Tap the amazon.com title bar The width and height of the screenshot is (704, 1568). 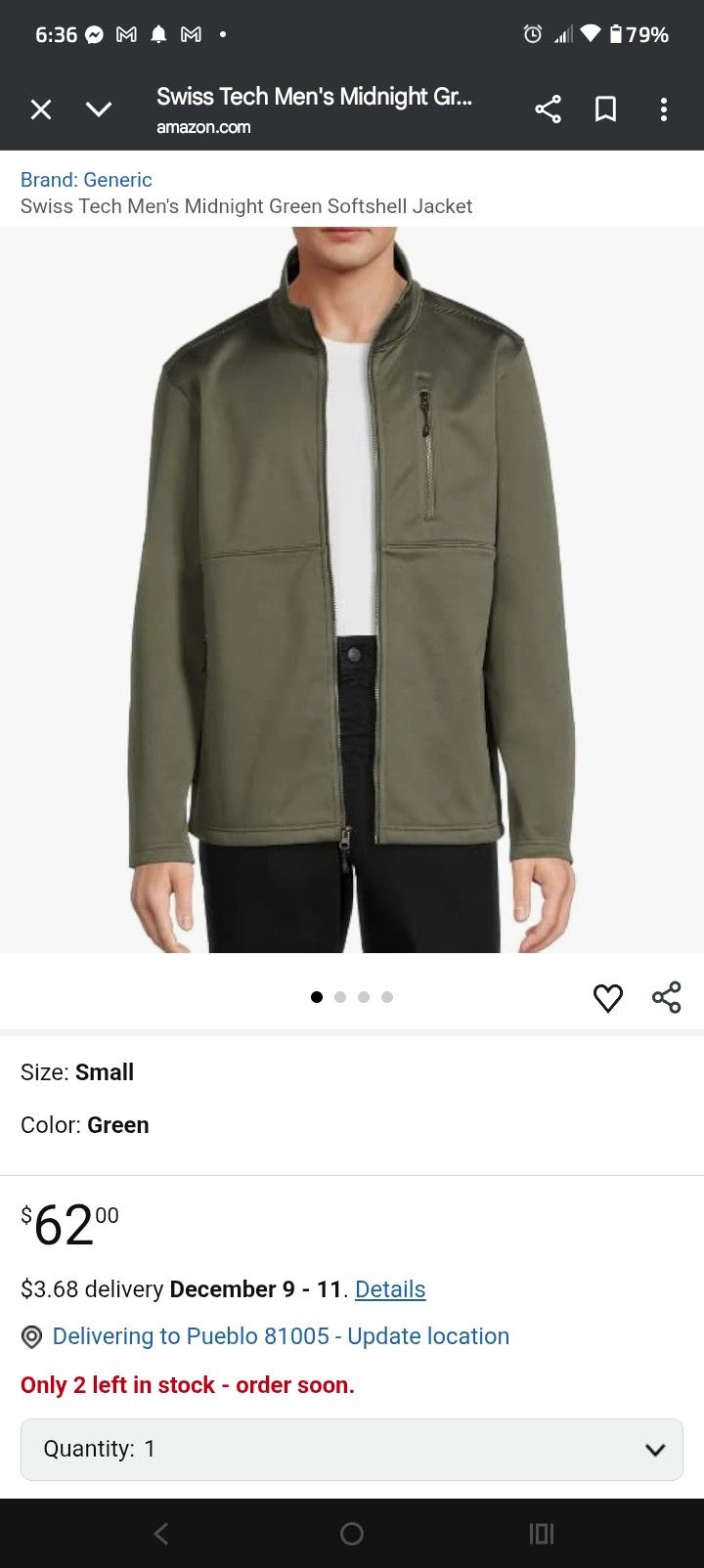tap(313, 109)
